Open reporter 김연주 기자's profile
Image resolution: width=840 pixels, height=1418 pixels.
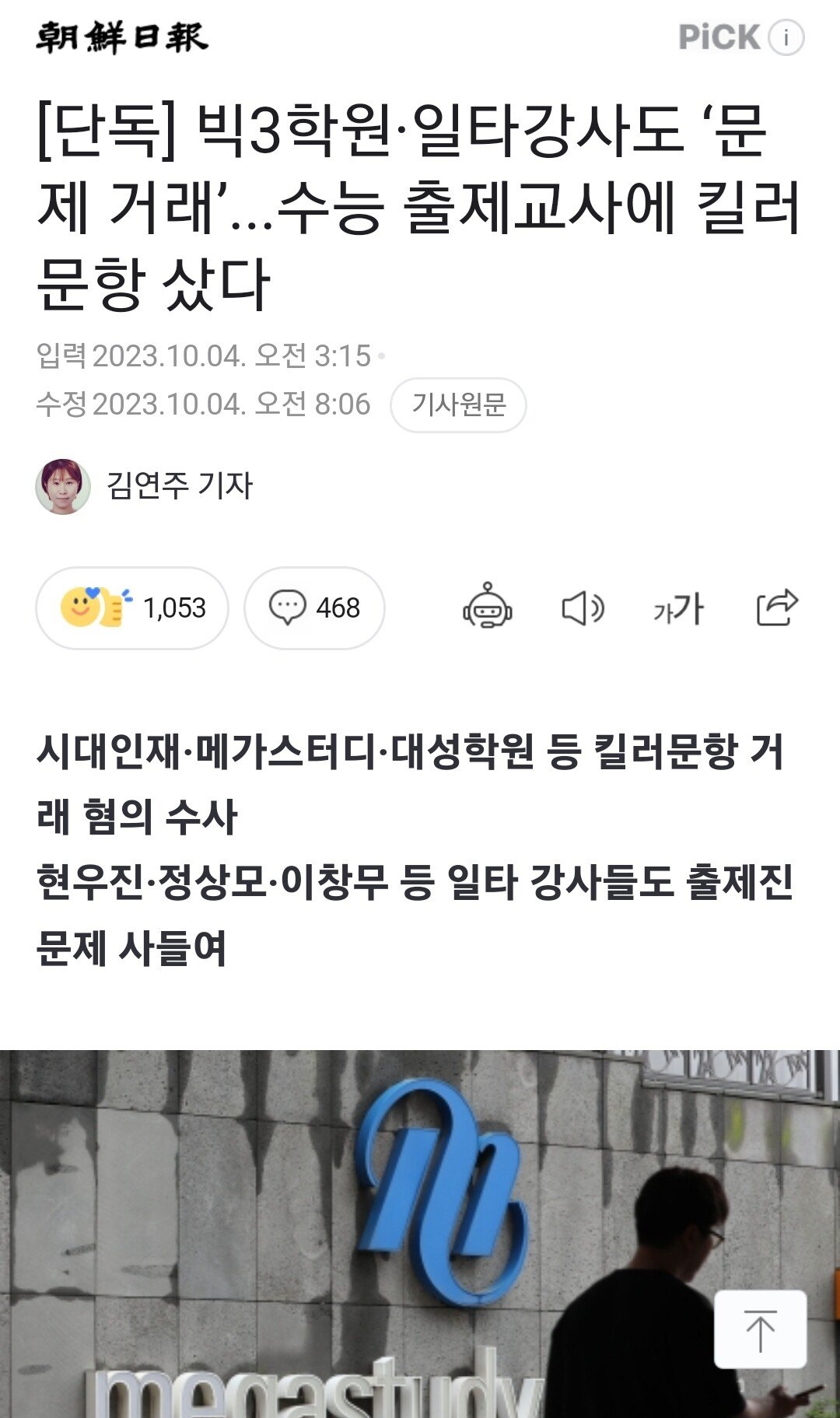(145, 486)
